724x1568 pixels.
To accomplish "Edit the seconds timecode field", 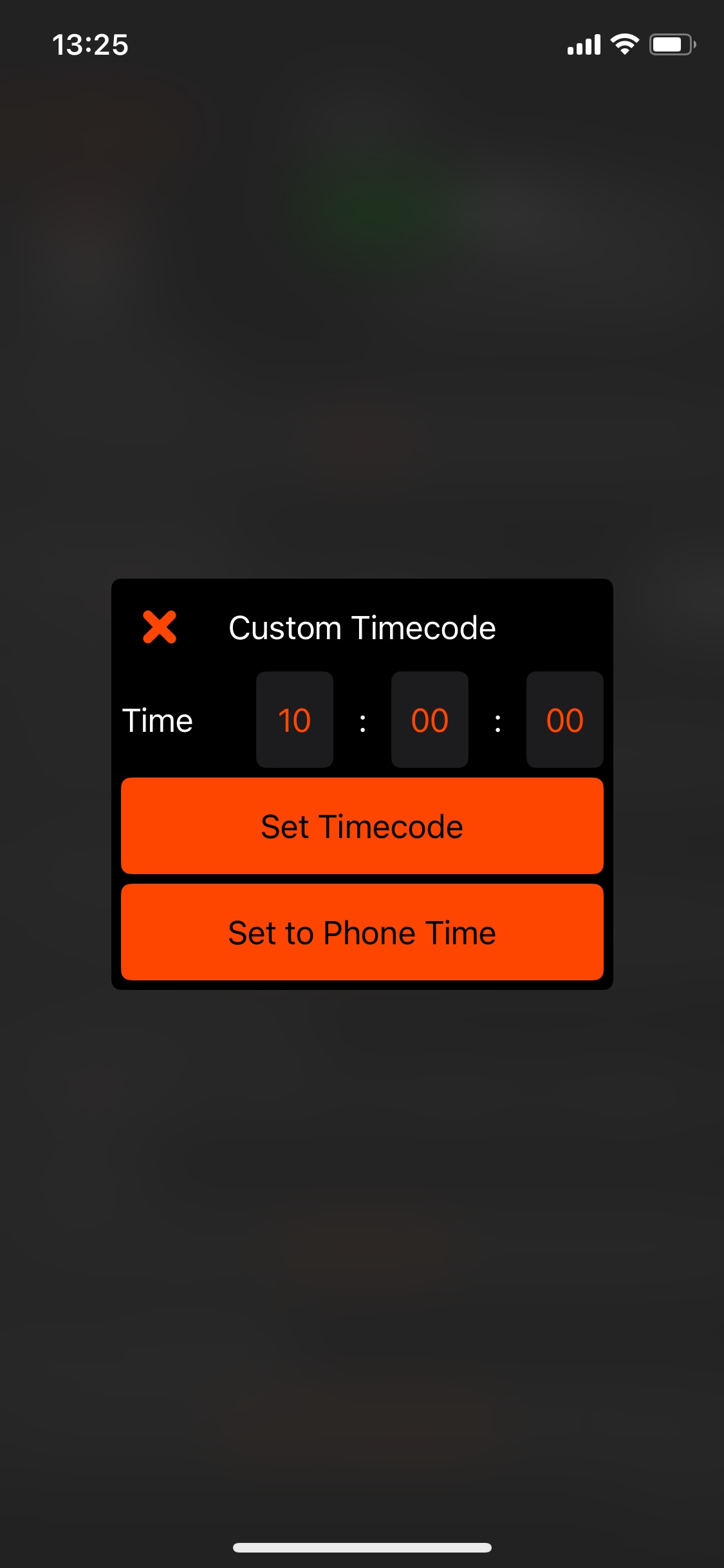I will 564,720.
